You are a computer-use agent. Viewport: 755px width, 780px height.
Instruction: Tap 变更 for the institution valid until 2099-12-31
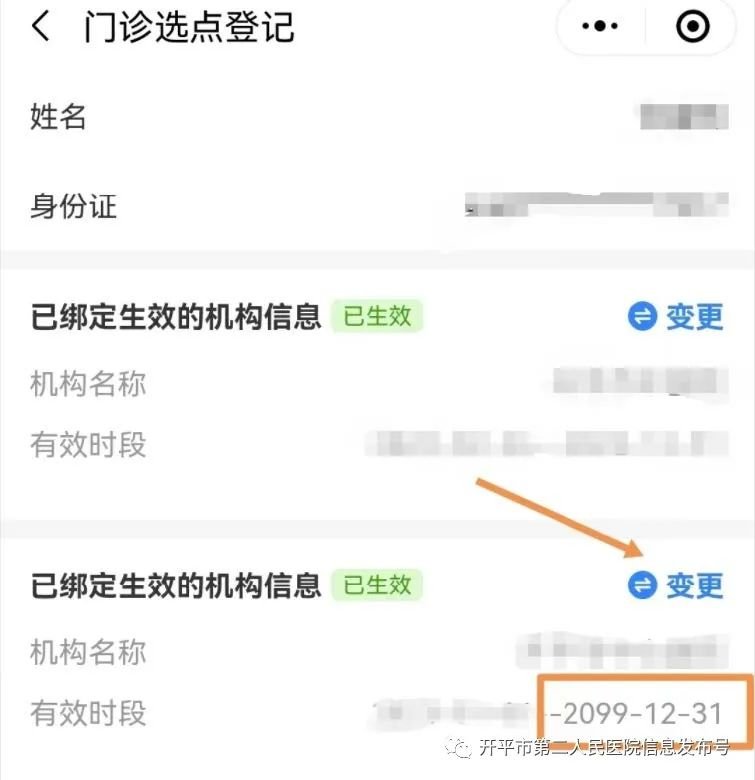[x=676, y=584]
